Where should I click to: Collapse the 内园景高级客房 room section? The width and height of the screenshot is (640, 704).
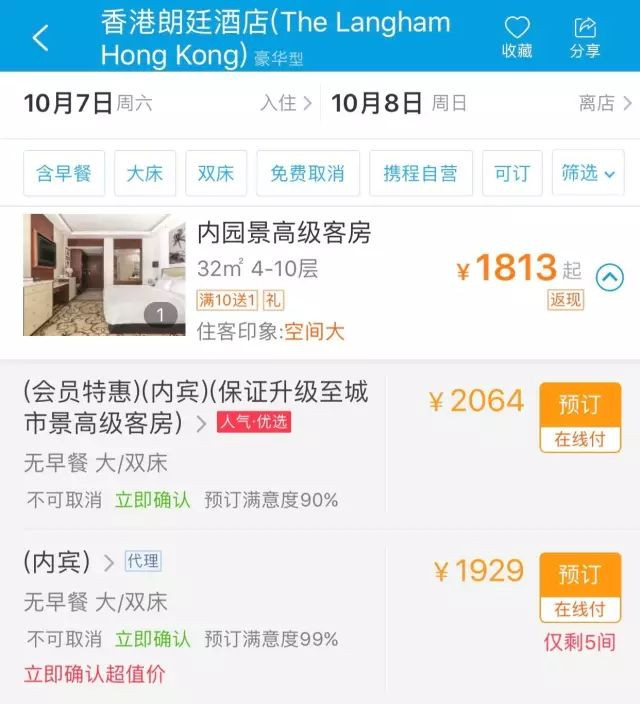click(609, 277)
